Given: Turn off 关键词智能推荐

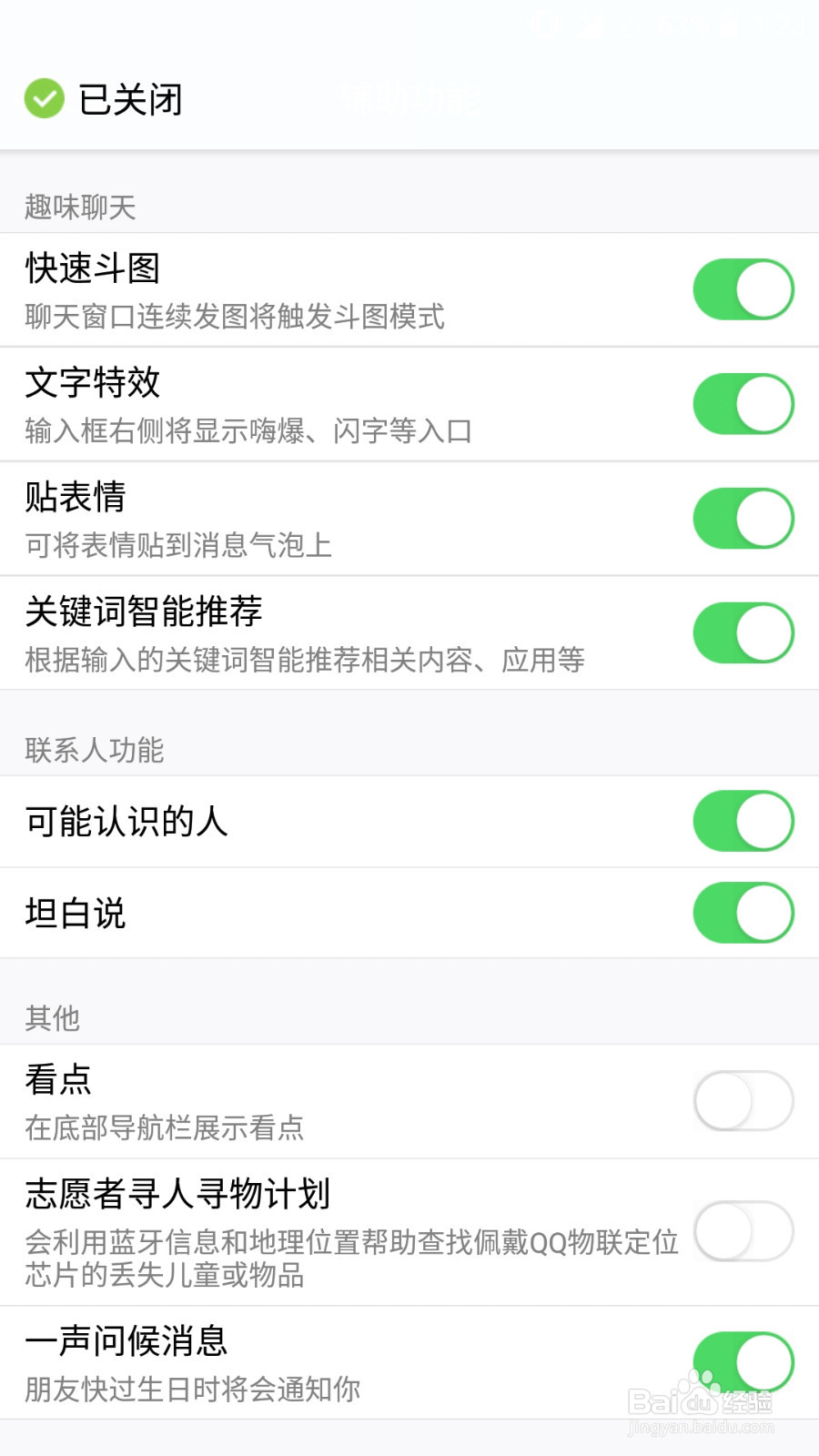Looking at the screenshot, I should 743,632.
